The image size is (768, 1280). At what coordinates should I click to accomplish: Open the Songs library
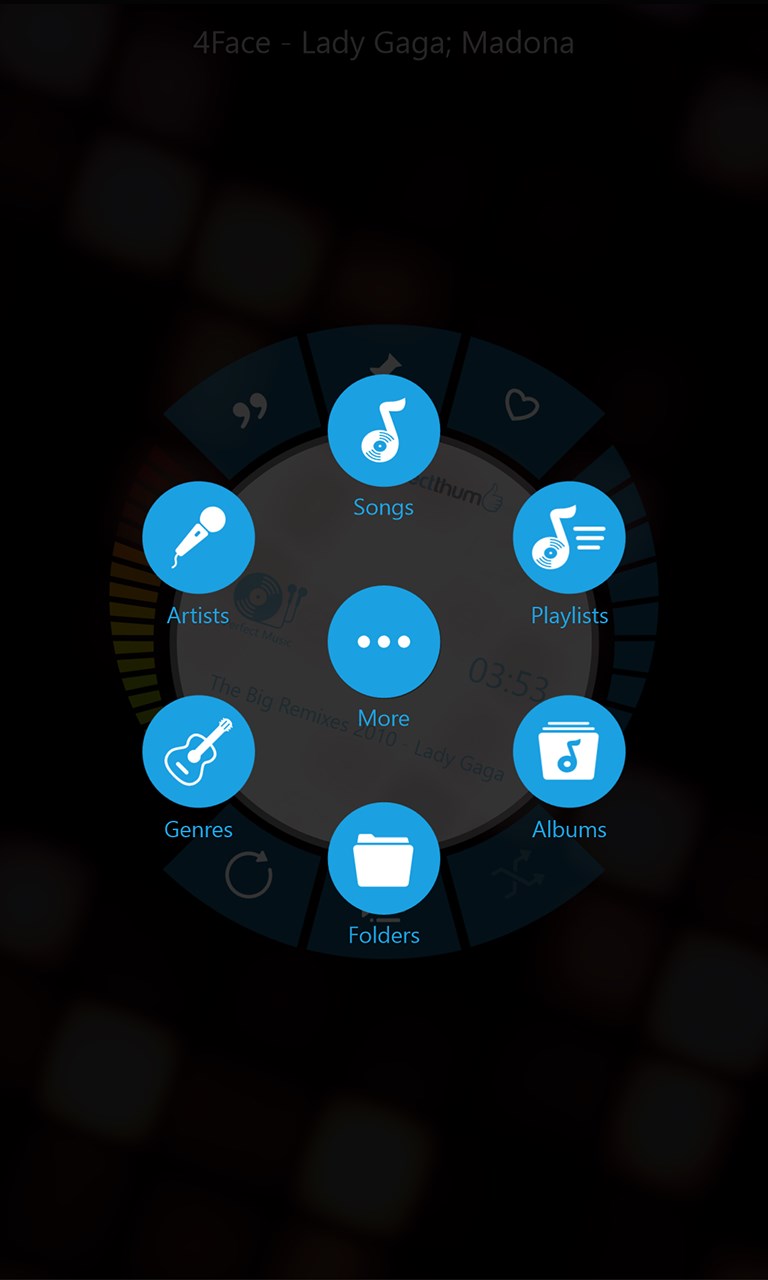(383, 429)
